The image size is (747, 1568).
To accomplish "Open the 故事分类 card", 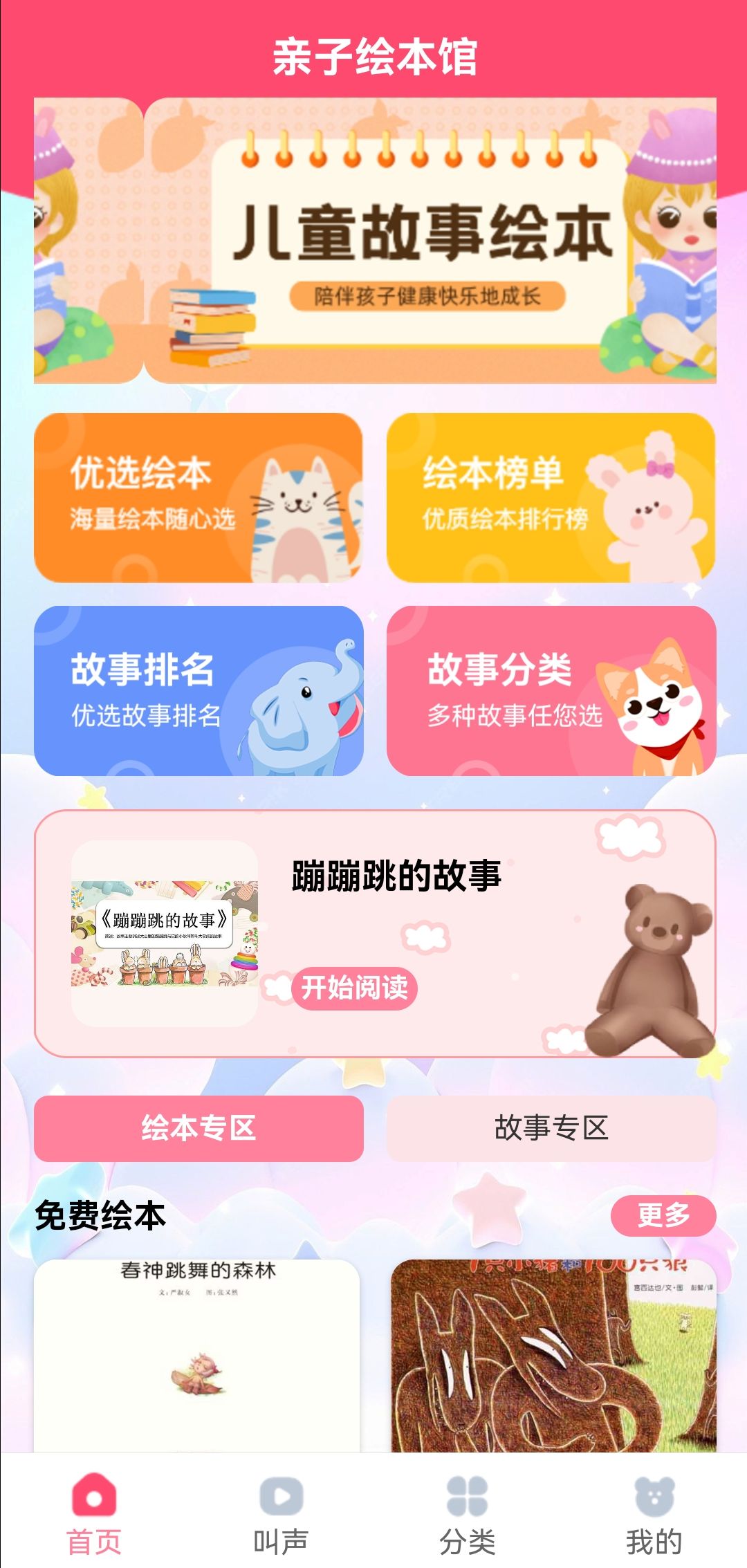I will click(x=551, y=690).
